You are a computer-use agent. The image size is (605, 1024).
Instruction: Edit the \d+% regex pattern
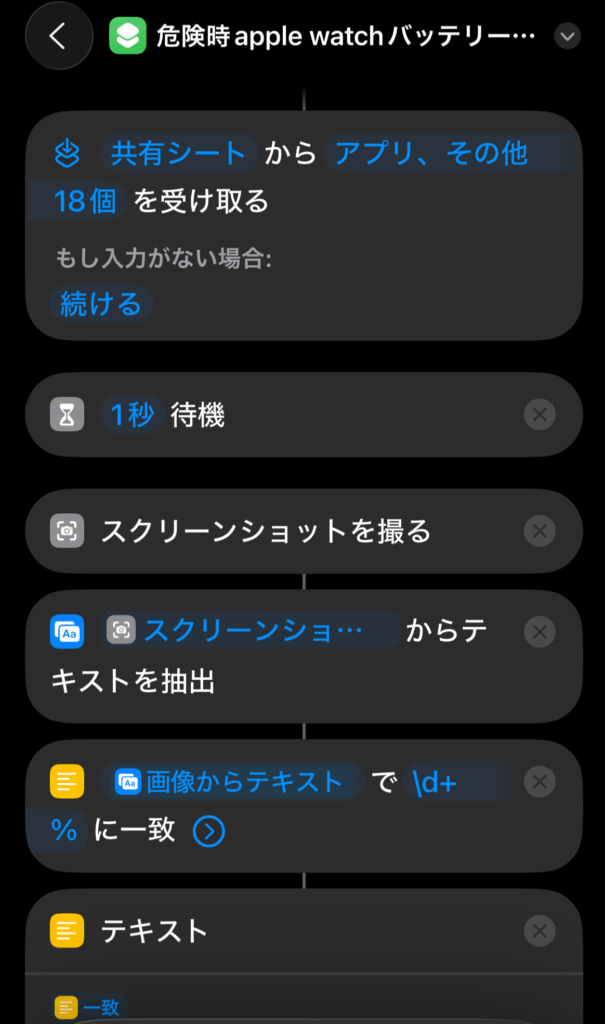tap(431, 782)
